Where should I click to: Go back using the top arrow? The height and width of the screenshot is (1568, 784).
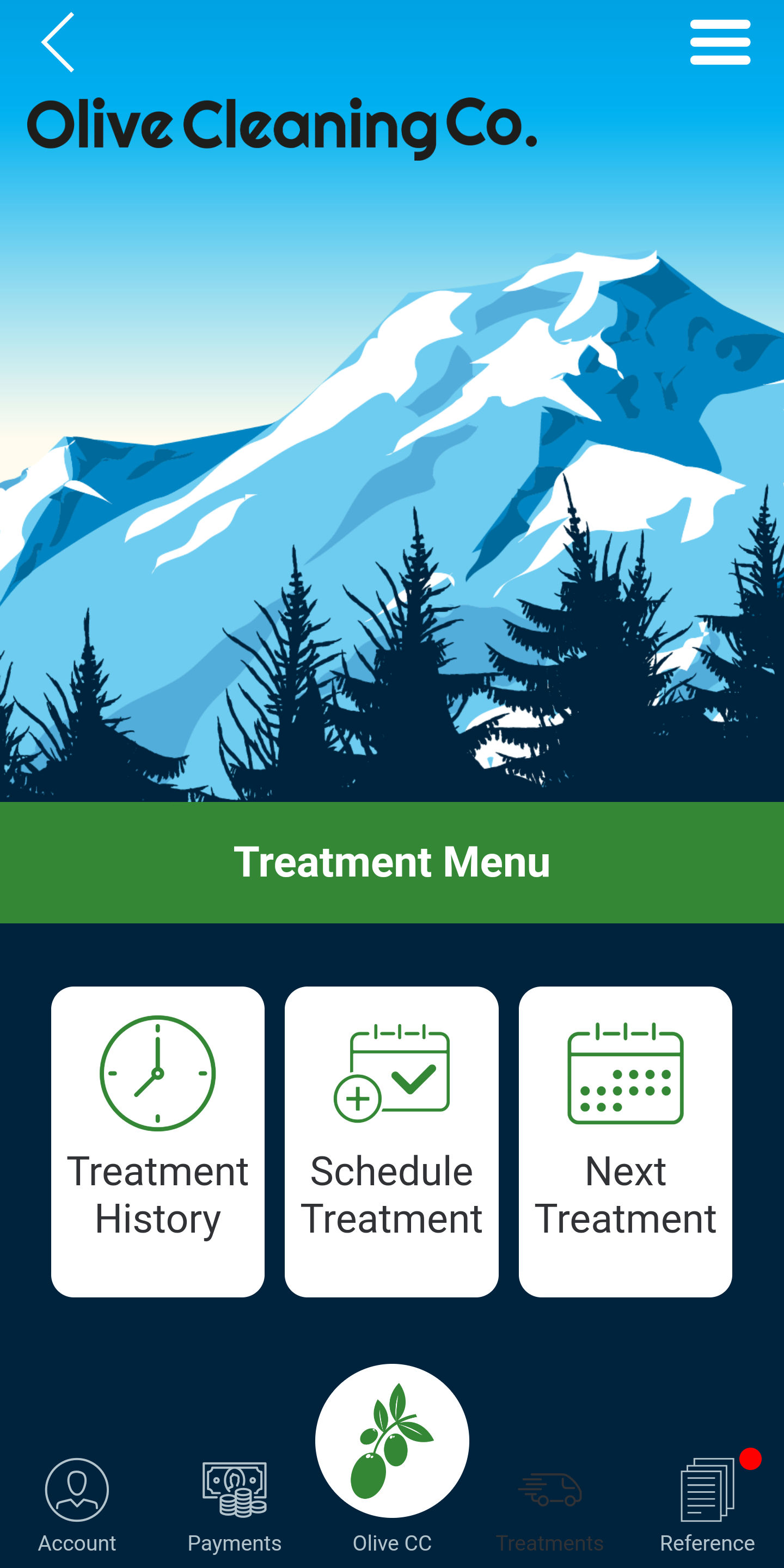pyautogui.click(x=58, y=42)
